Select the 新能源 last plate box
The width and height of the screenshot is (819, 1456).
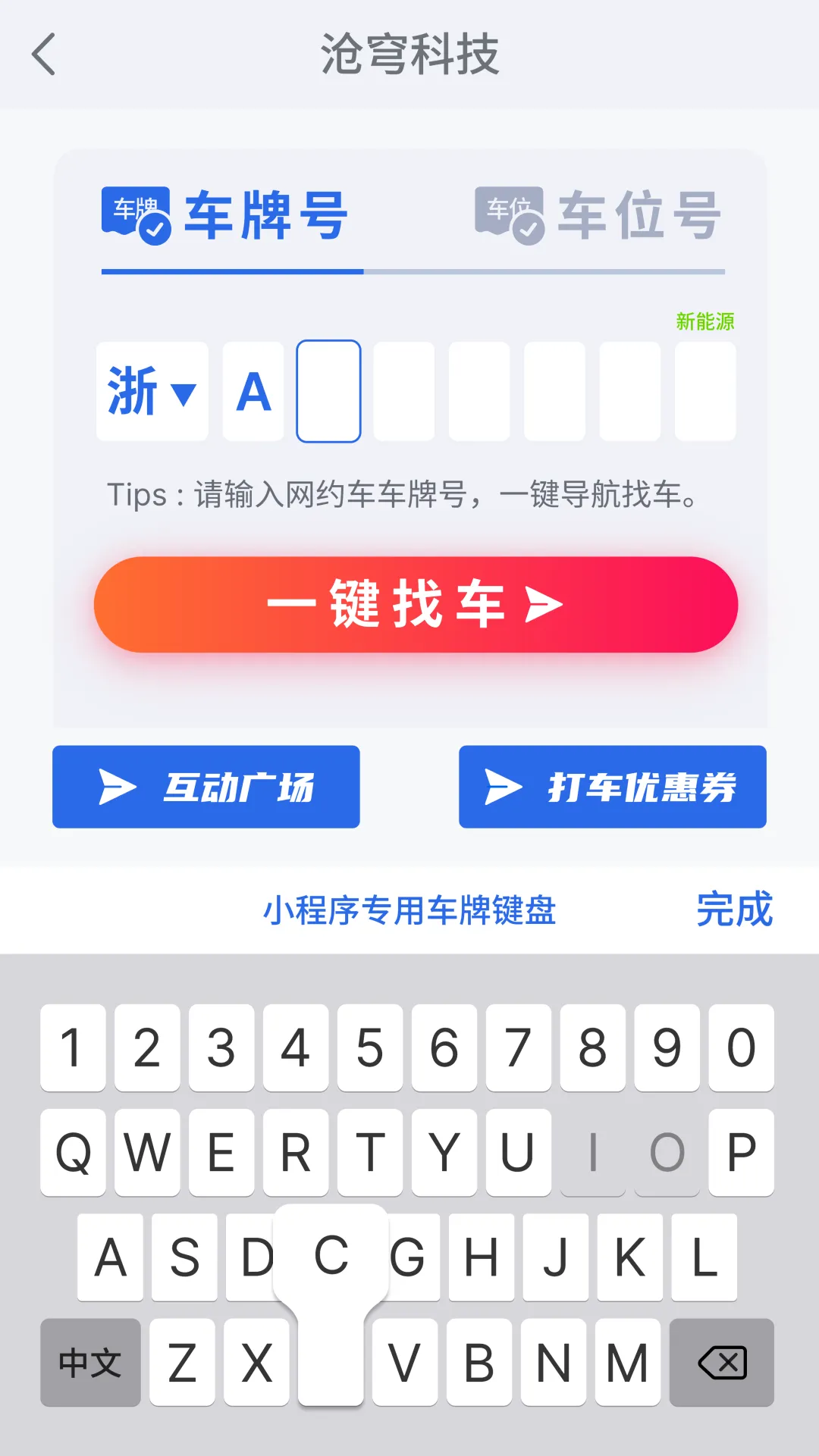[x=704, y=391]
